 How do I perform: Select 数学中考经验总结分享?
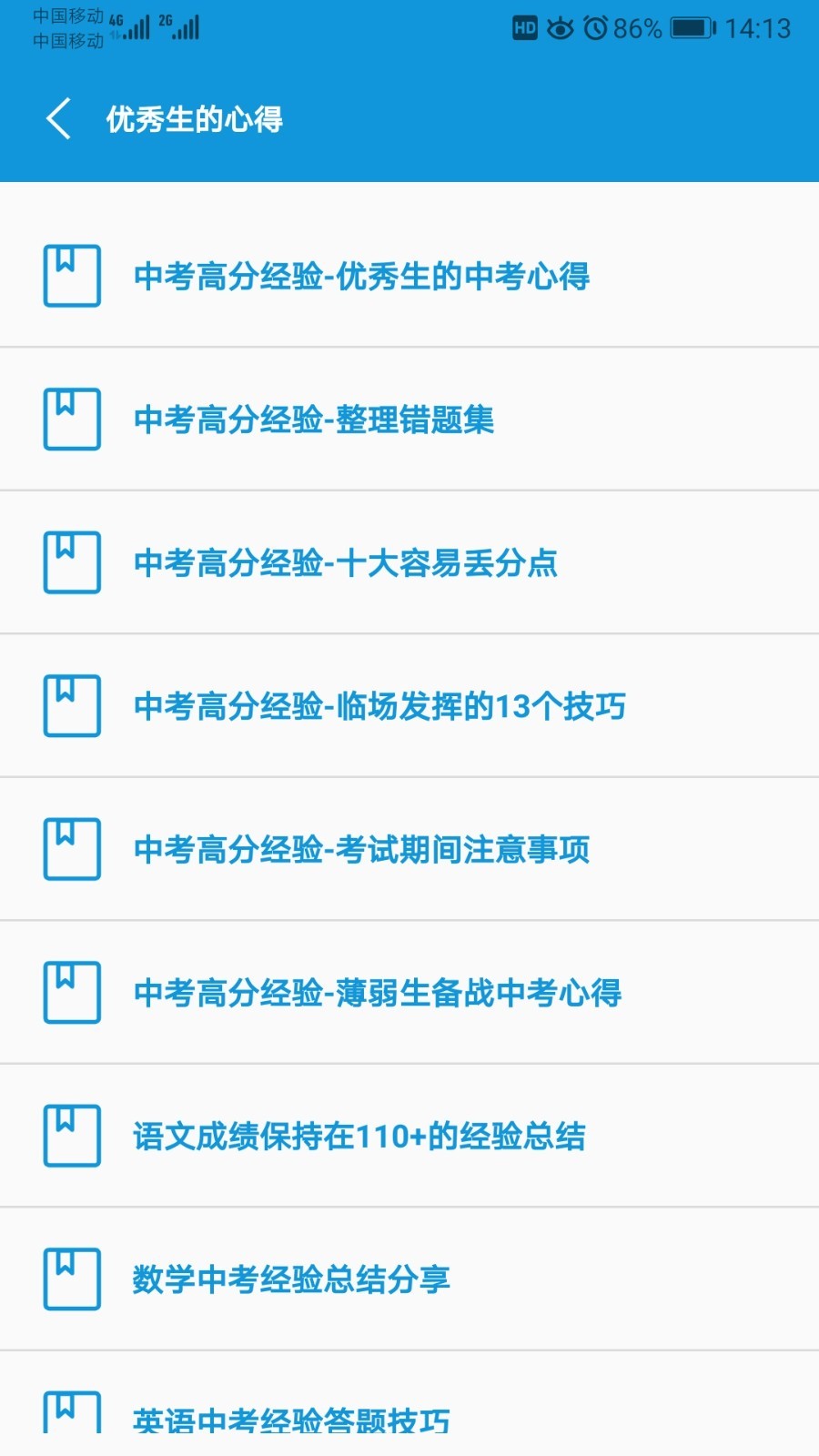(x=409, y=1279)
